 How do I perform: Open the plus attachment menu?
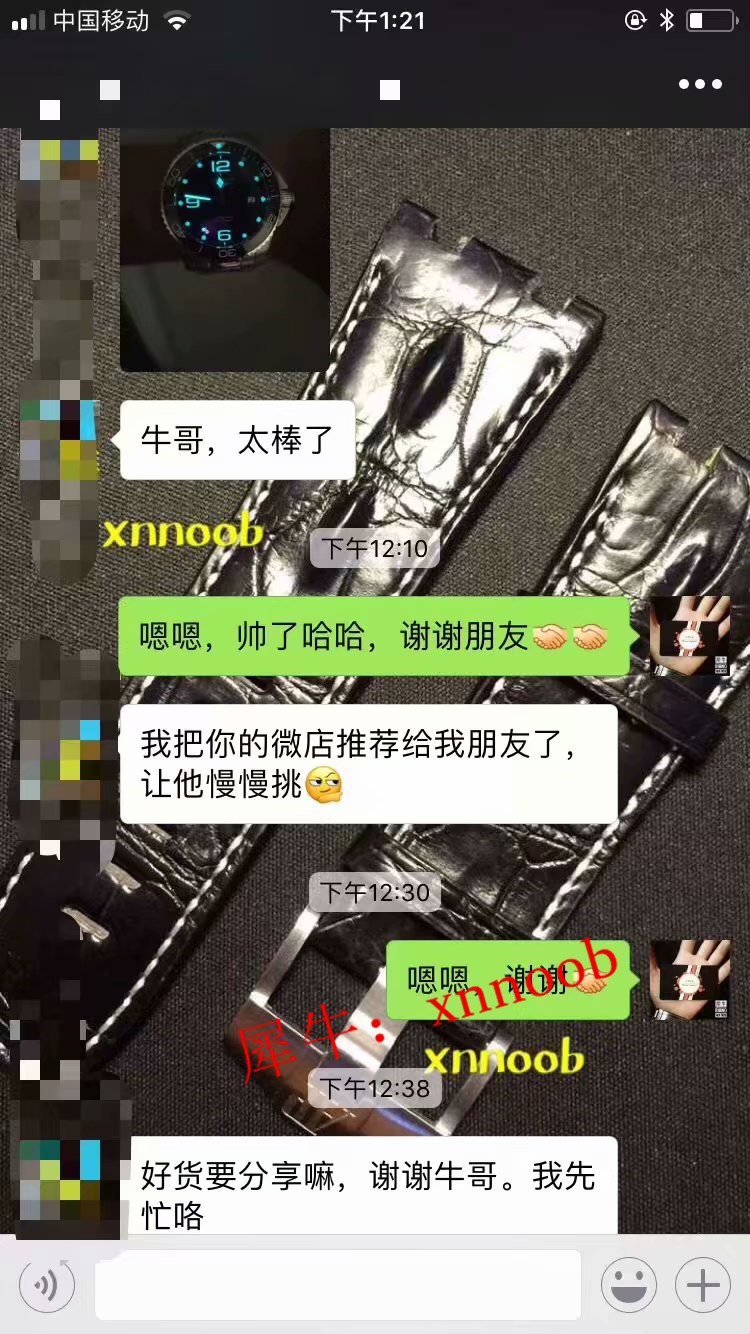pyautogui.click(x=703, y=1284)
